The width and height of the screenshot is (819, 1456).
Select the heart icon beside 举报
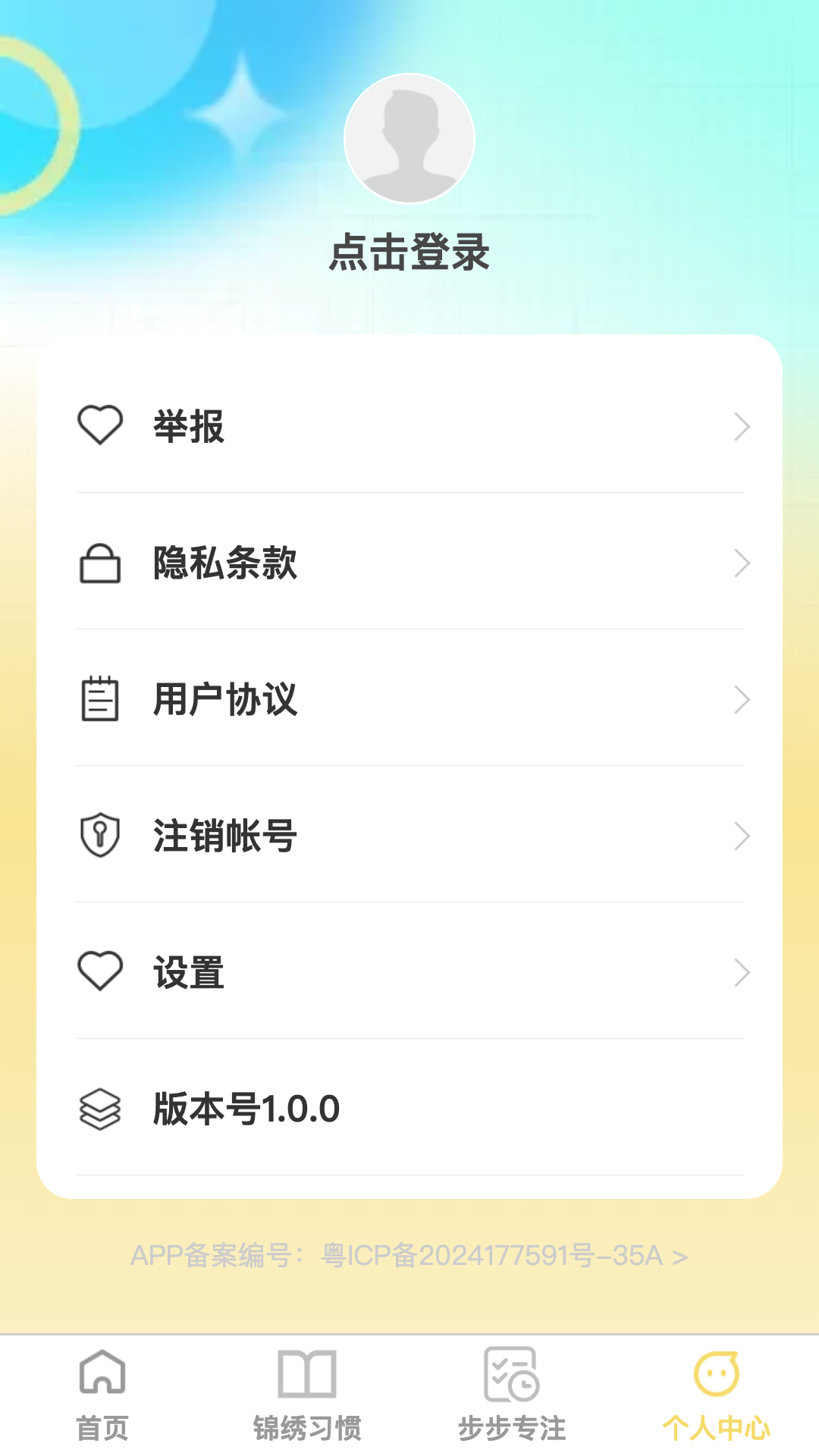pyautogui.click(x=101, y=426)
